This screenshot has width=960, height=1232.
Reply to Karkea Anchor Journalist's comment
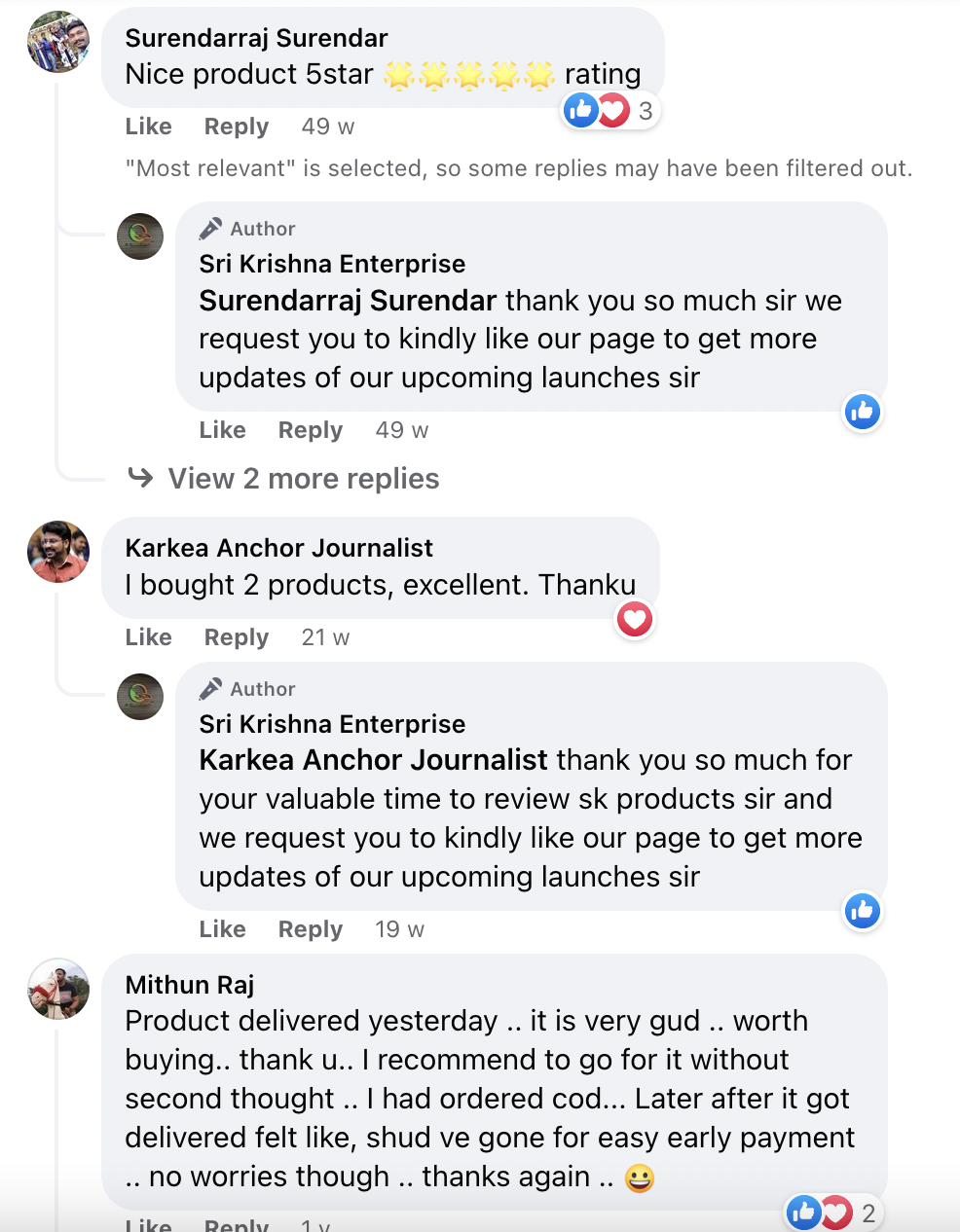tap(236, 637)
